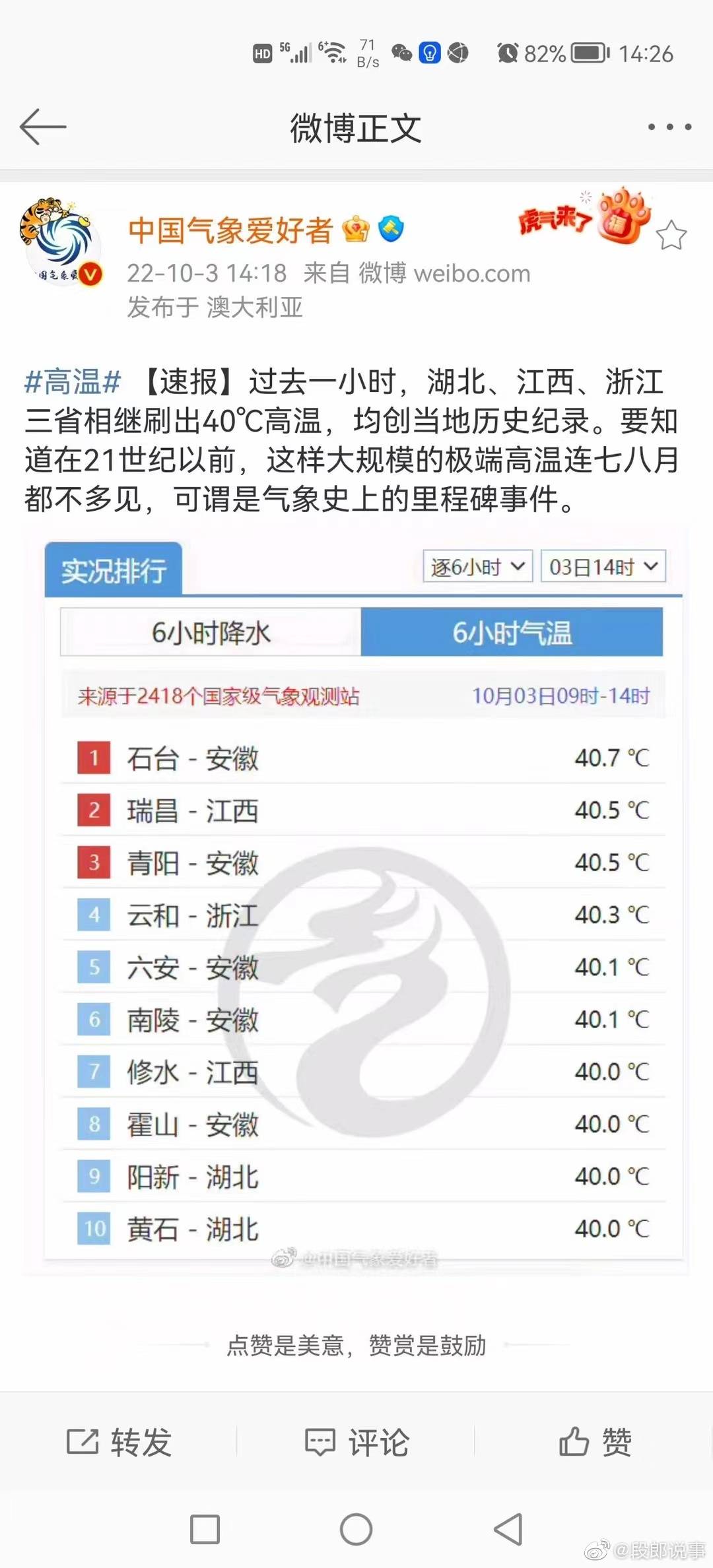Go back from the Weibo post
The width and height of the screenshot is (713, 1568).
click(x=43, y=127)
